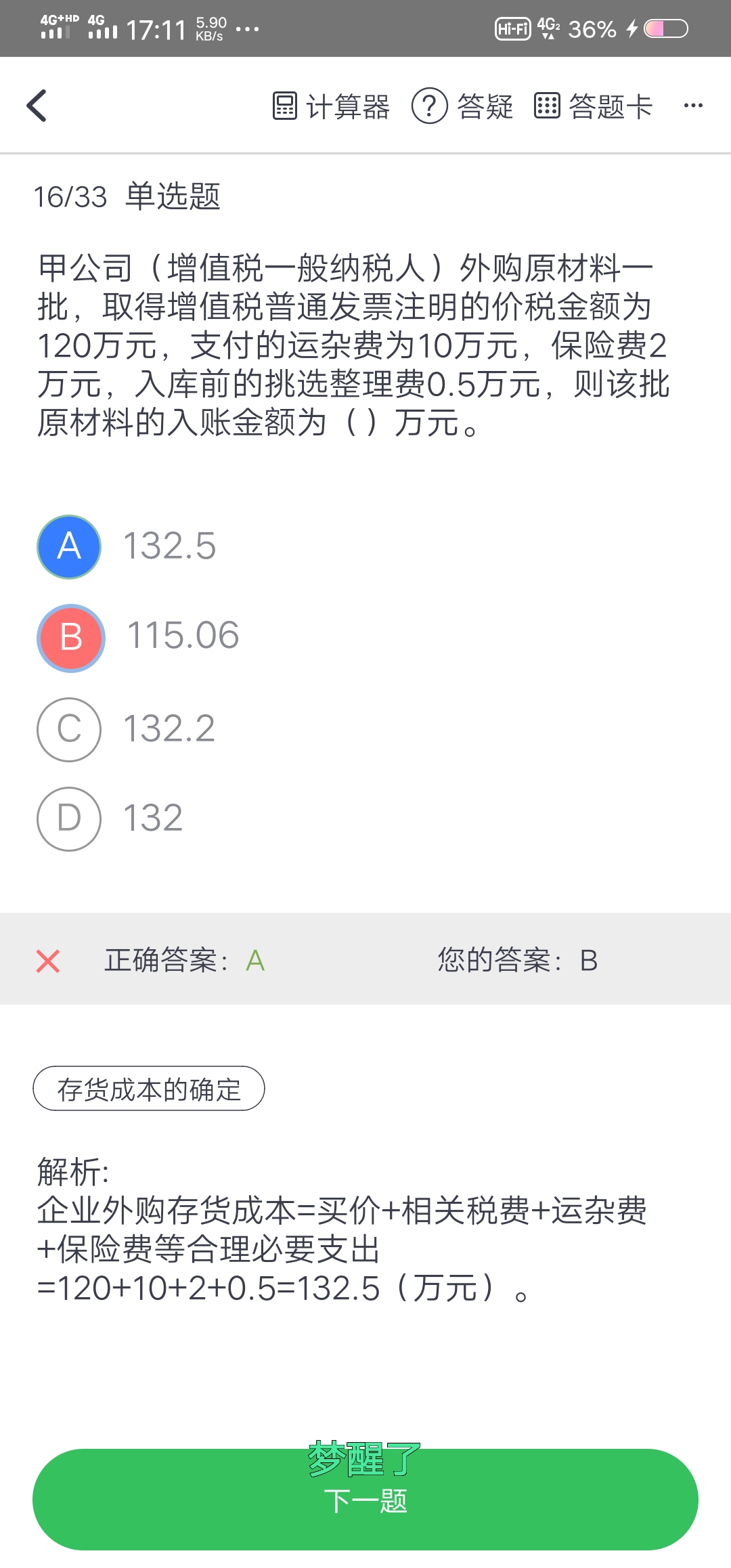
Task: Open the 答题卡 answer sheet
Action: [x=594, y=106]
